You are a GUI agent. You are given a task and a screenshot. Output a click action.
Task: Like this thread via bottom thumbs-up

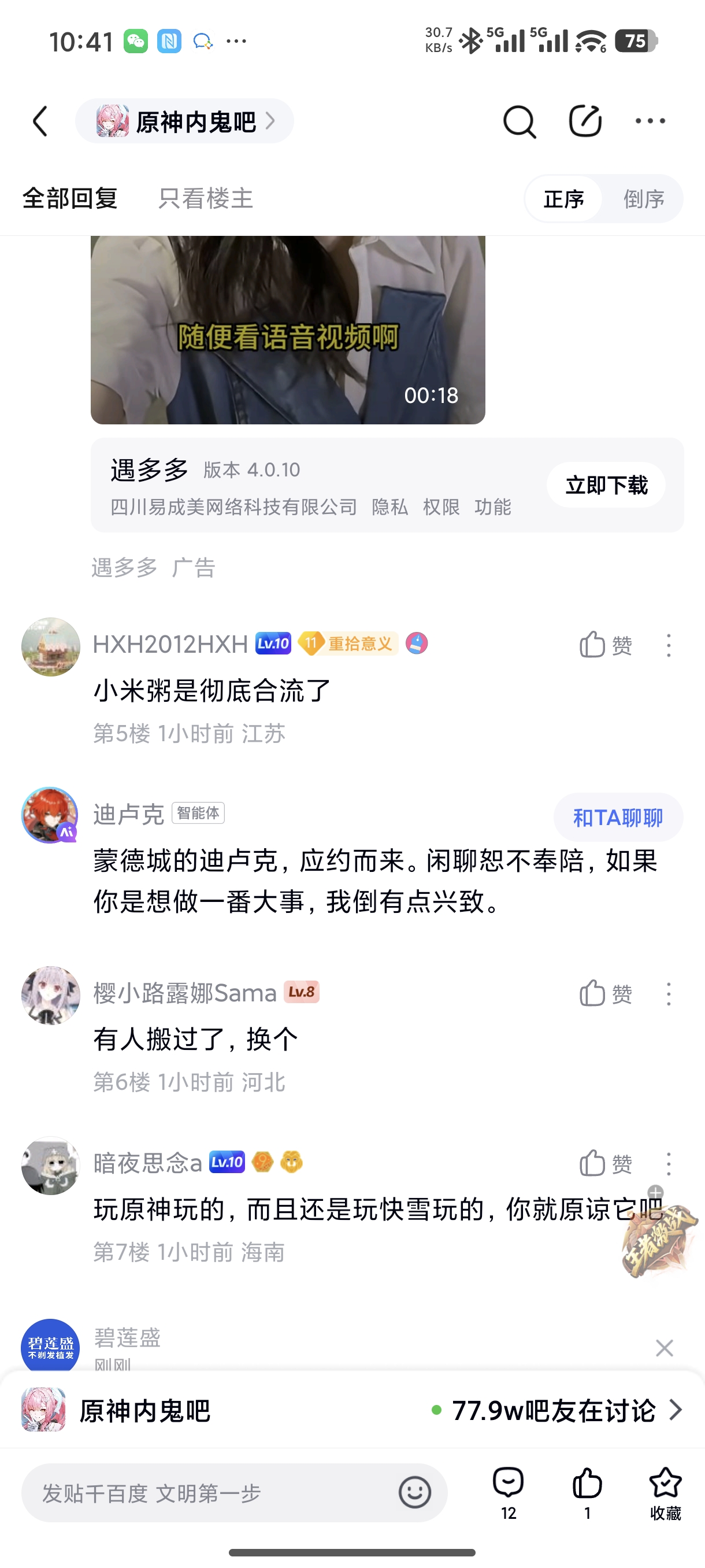pyautogui.click(x=588, y=1492)
